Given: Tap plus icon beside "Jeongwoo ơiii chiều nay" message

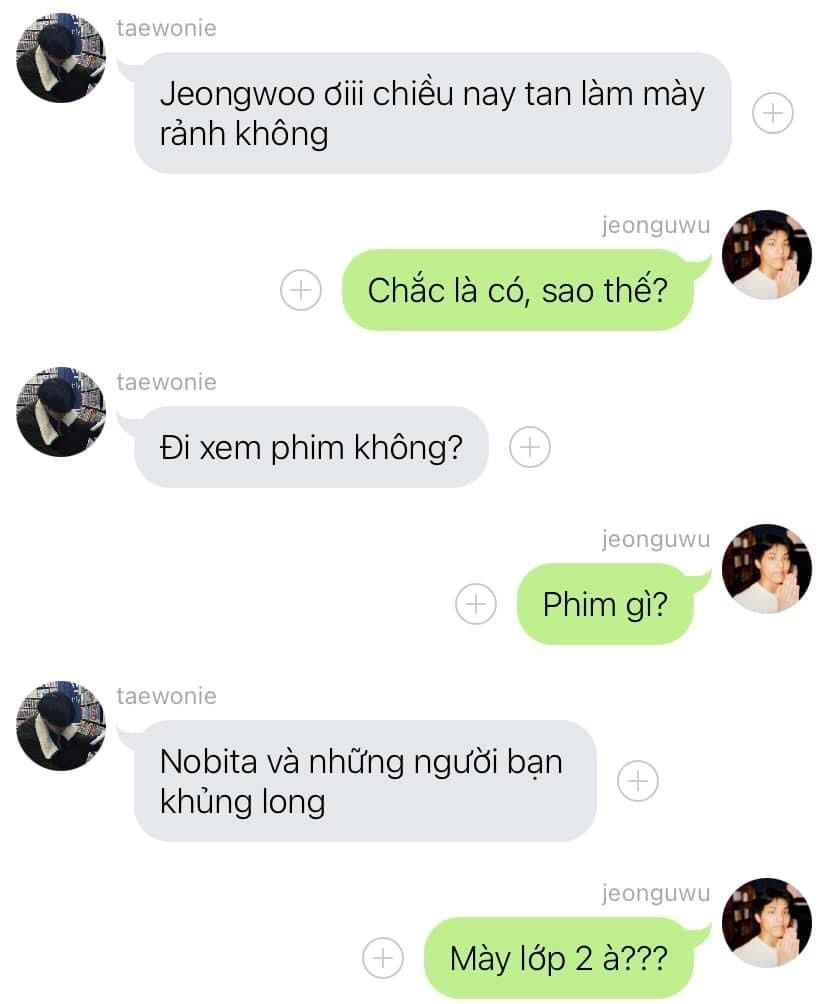Looking at the screenshot, I should (772, 113).
